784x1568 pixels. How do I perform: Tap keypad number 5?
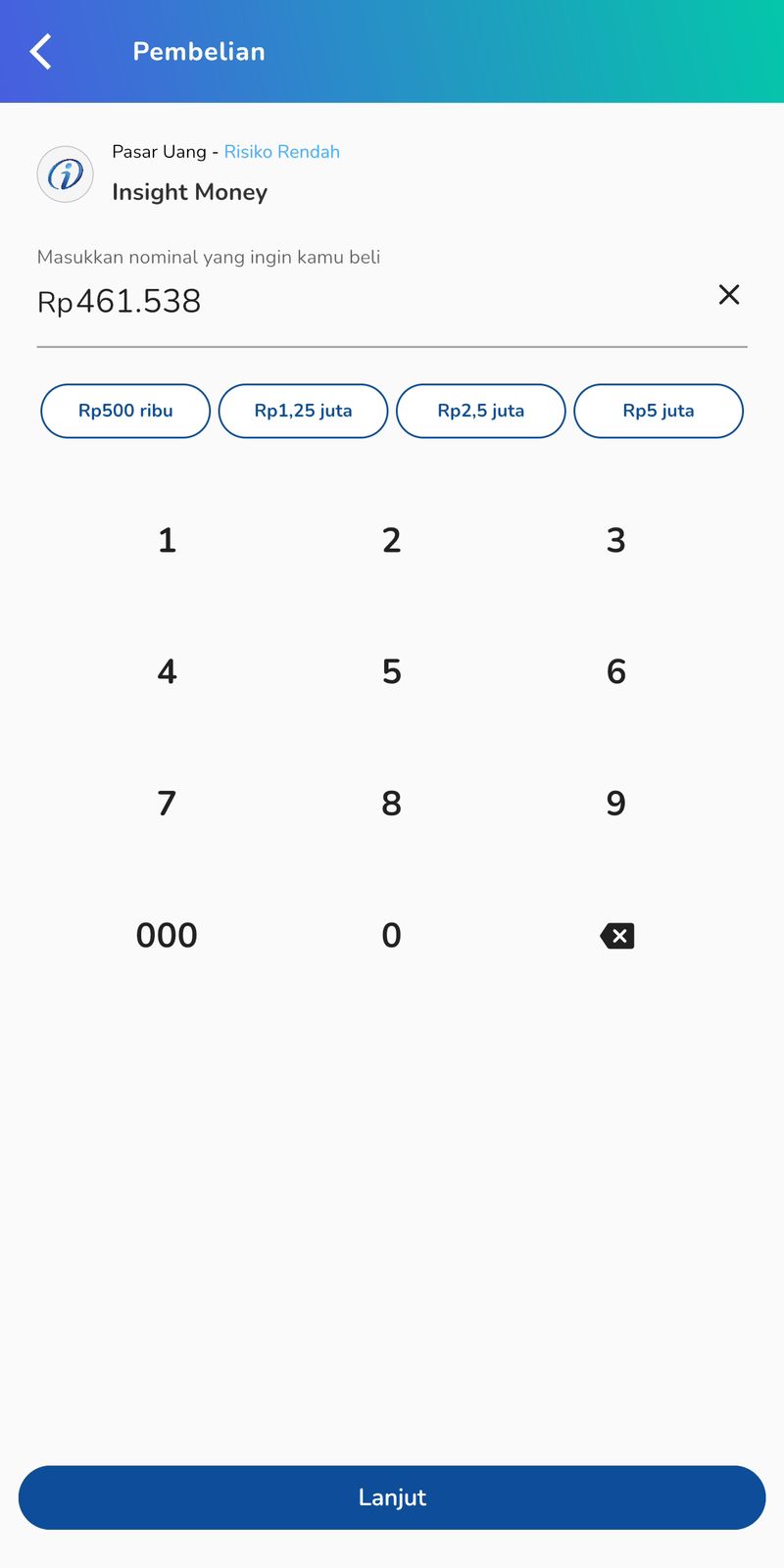392,671
